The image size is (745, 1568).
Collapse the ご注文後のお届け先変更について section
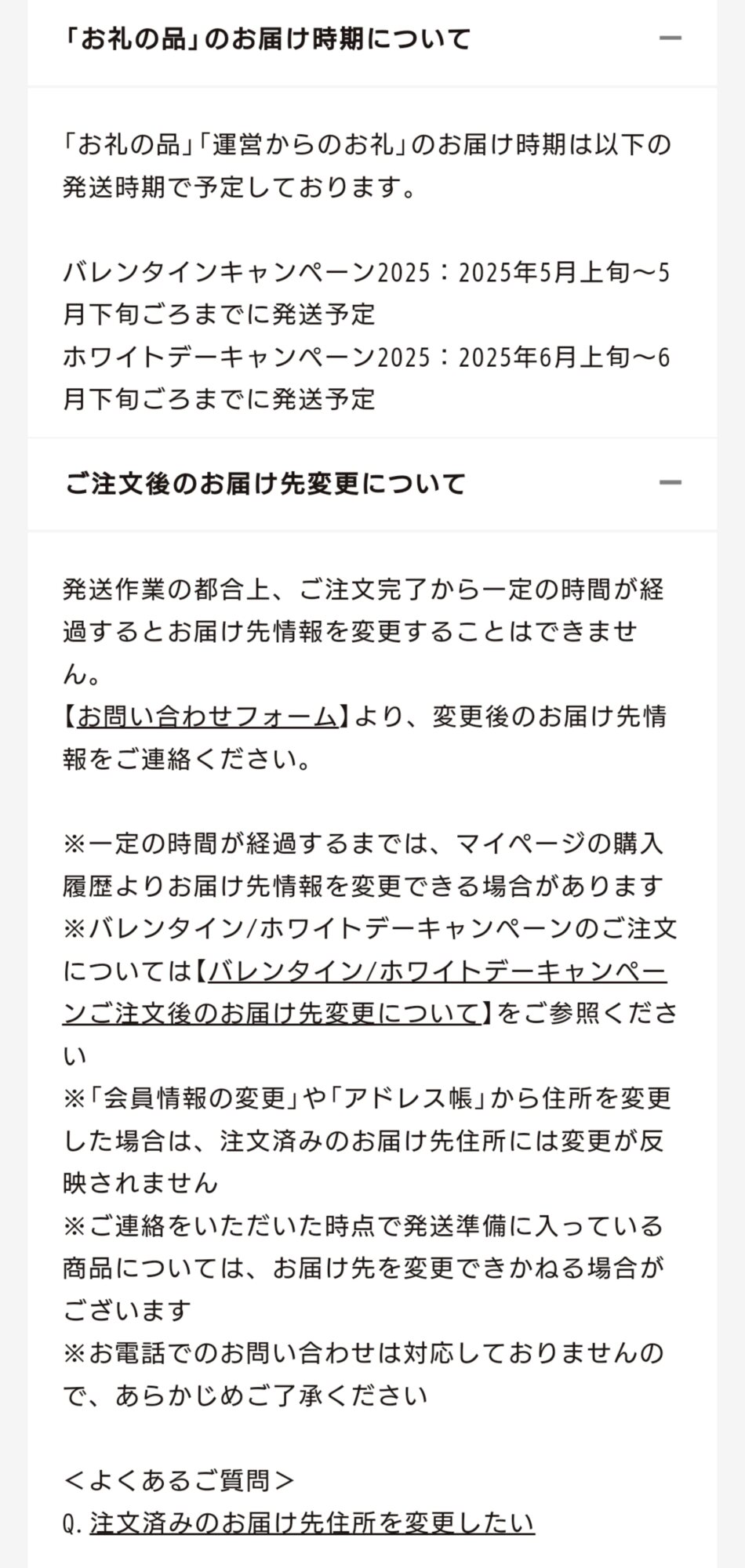(x=372, y=483)
